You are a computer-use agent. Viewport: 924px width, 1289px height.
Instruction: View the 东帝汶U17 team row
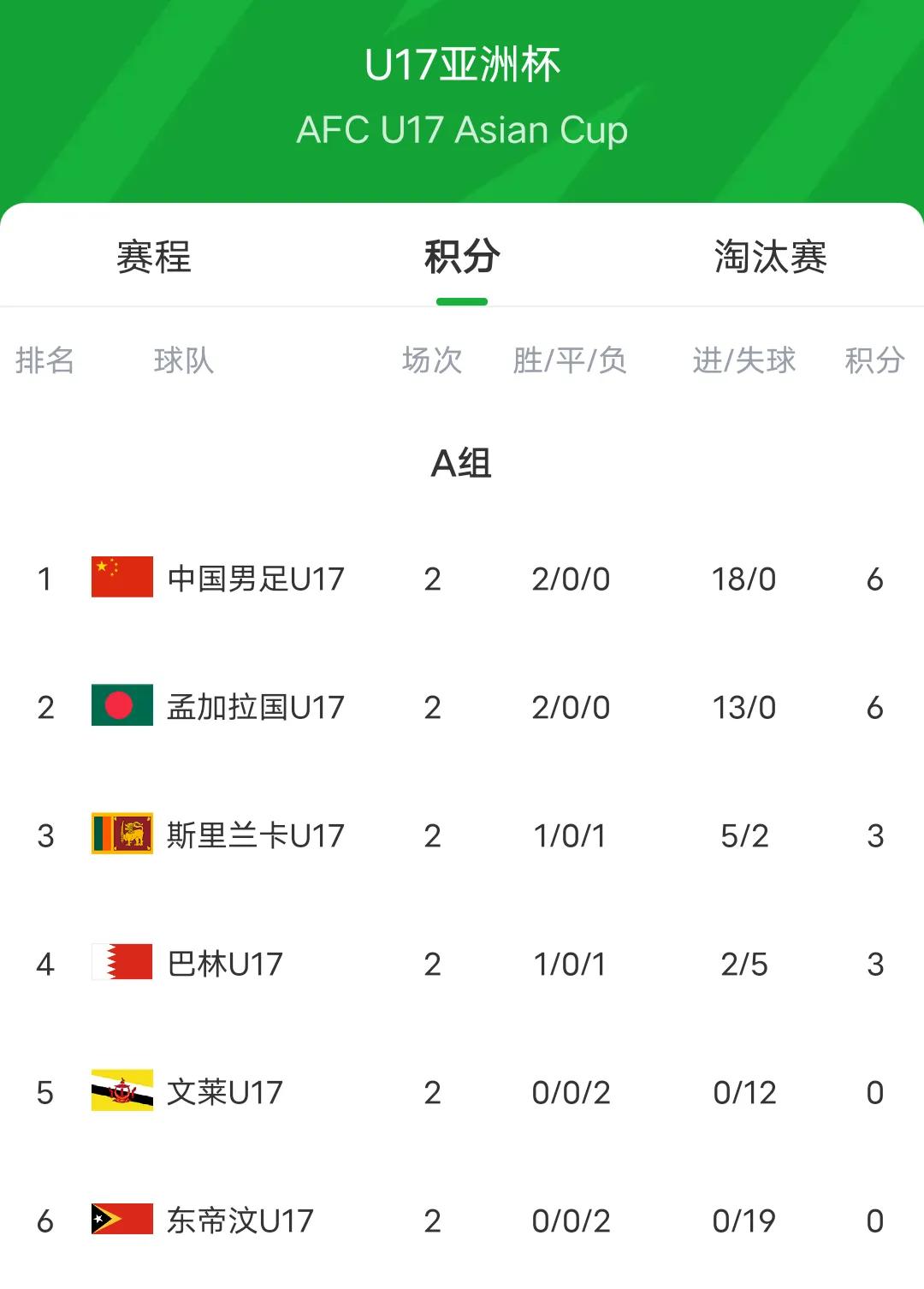coord(462,1221)
